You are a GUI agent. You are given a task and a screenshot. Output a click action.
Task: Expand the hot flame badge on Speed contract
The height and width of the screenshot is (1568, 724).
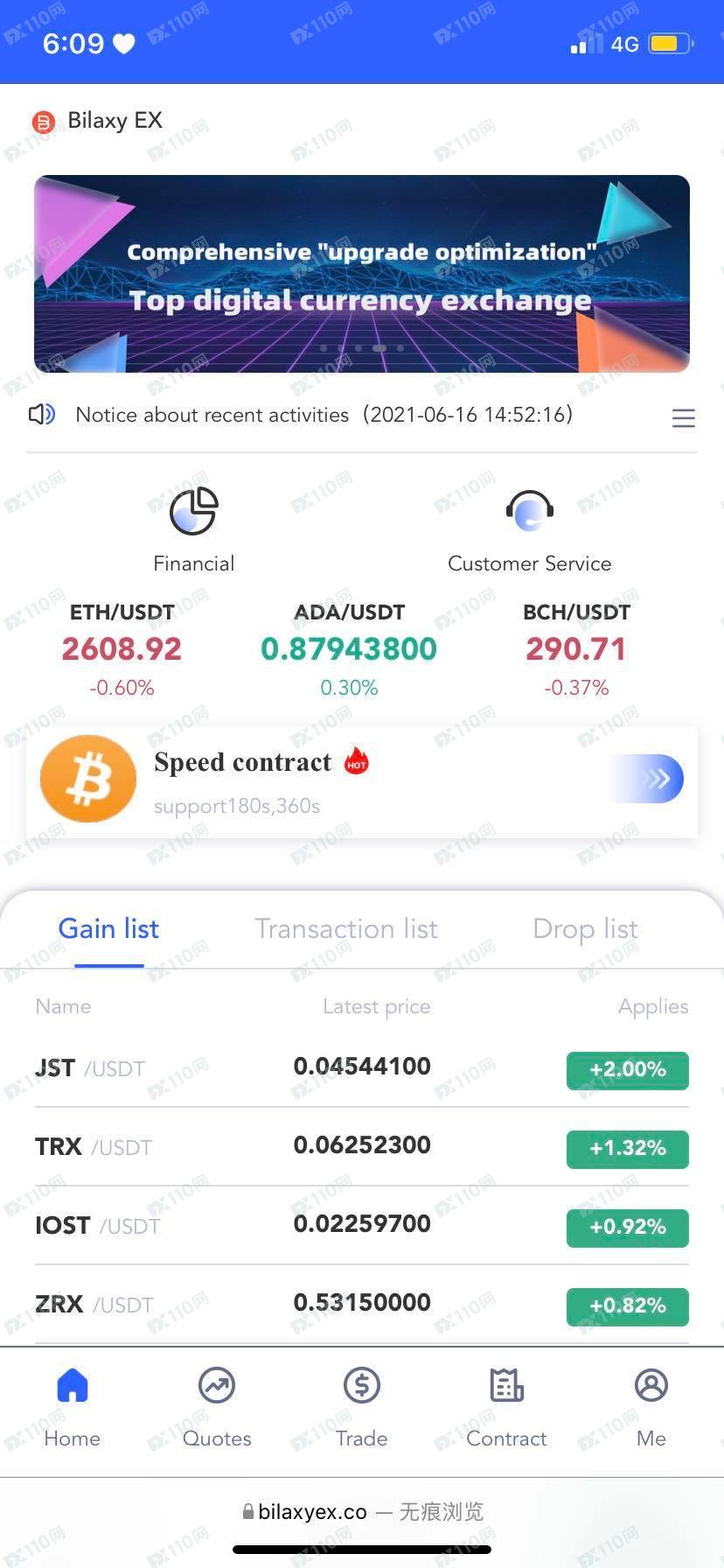pos(356,760)
